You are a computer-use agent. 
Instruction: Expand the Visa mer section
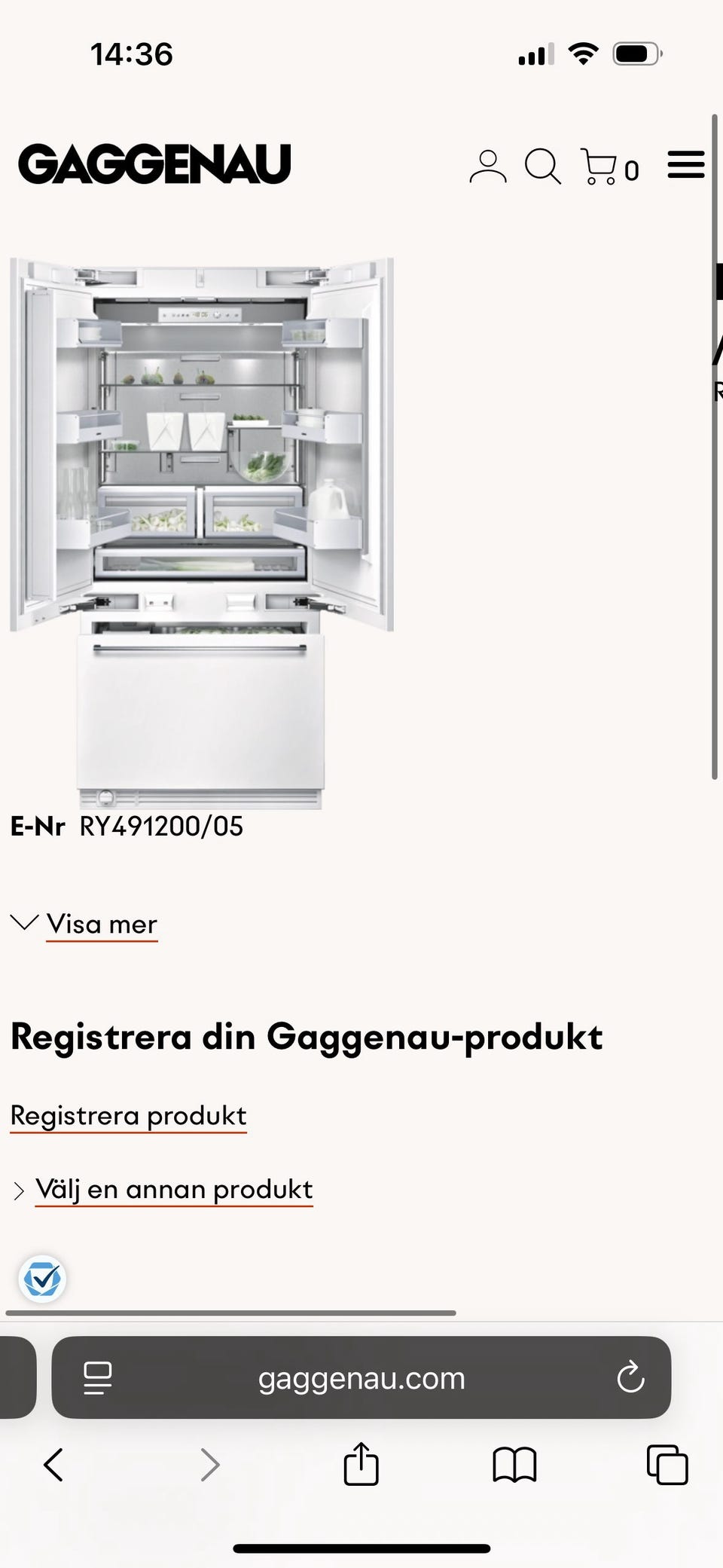coord(102,924)
